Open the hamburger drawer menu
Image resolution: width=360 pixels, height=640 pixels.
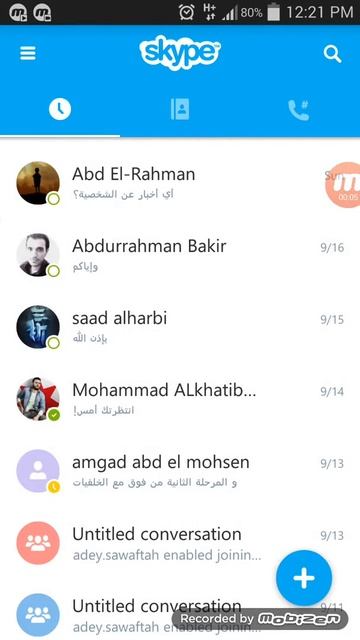tap(28, 53)
